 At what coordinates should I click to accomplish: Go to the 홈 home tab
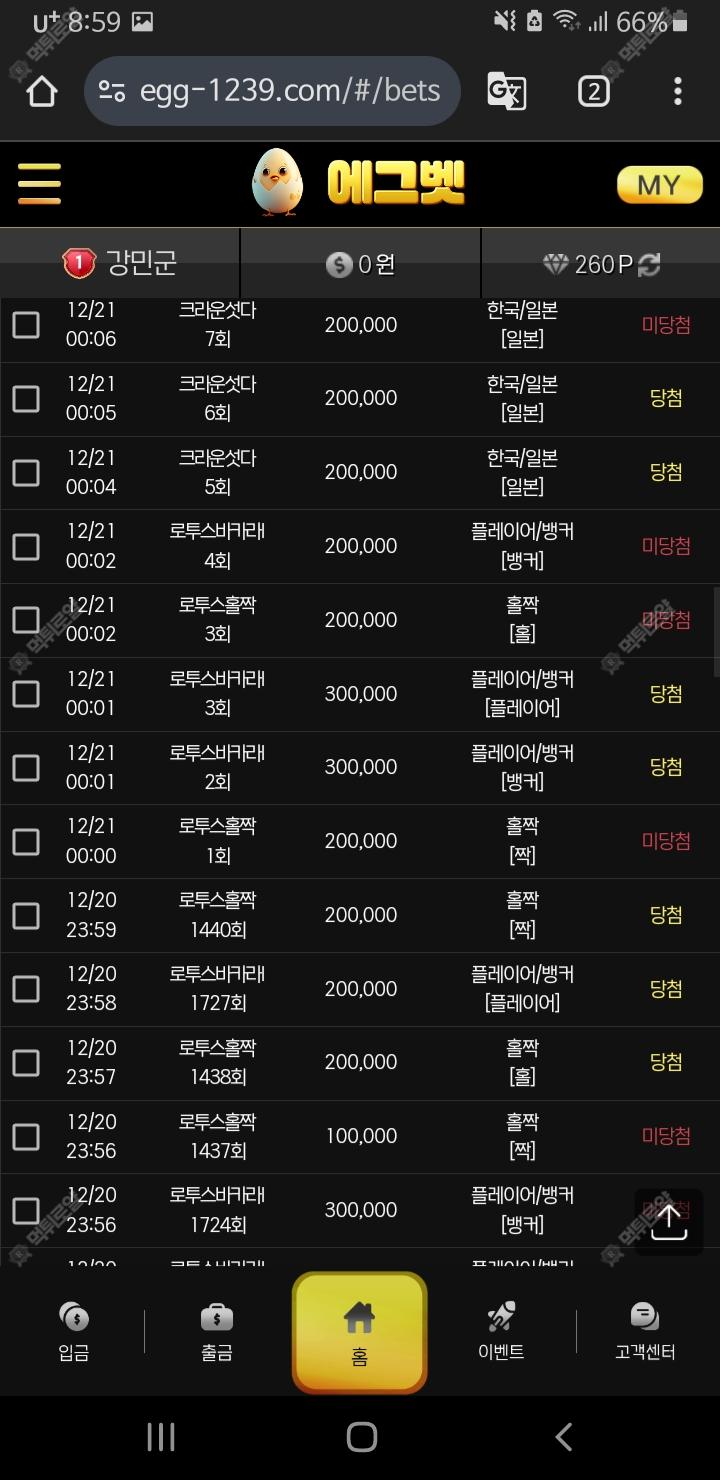[360, 1332]
